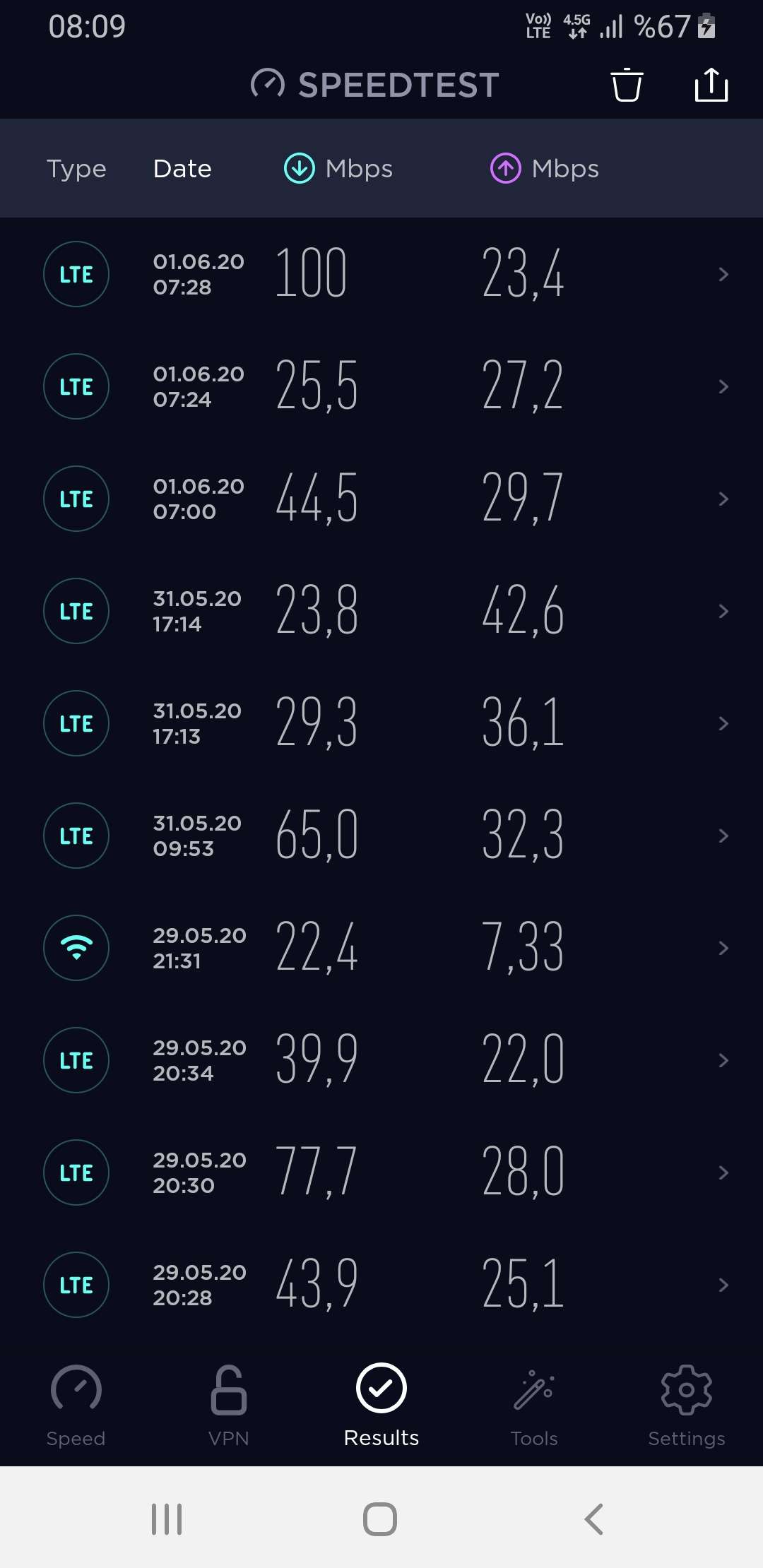Sort results by Date column

tap(182, 169)
